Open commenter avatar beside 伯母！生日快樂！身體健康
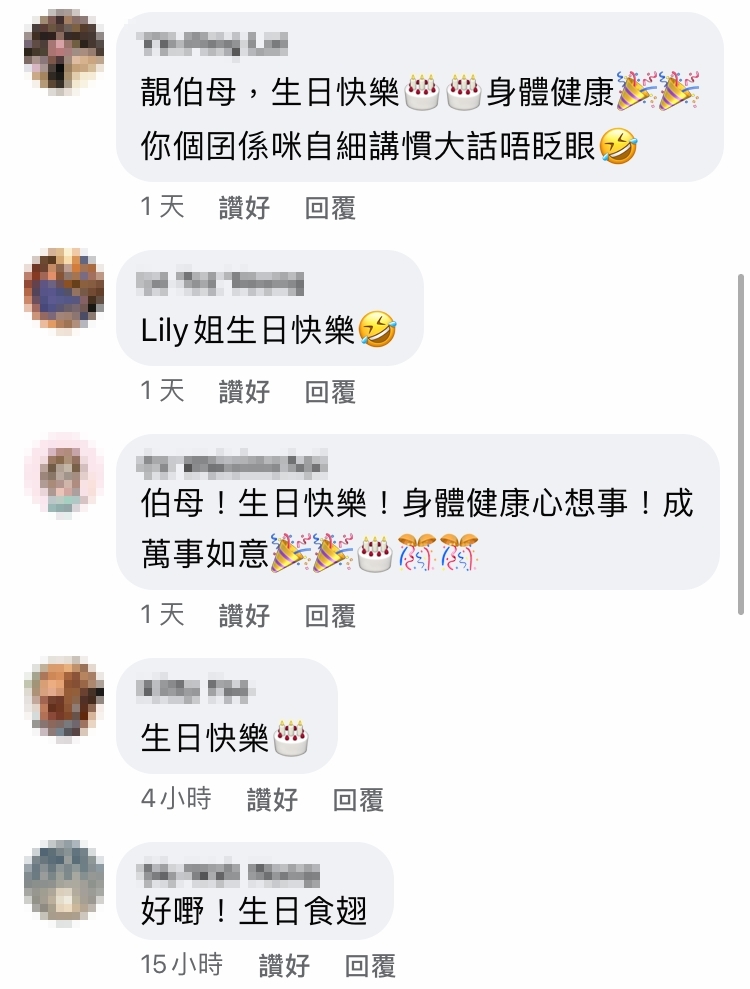This screenshot has height=989, width=750. [x=64, y=473]
